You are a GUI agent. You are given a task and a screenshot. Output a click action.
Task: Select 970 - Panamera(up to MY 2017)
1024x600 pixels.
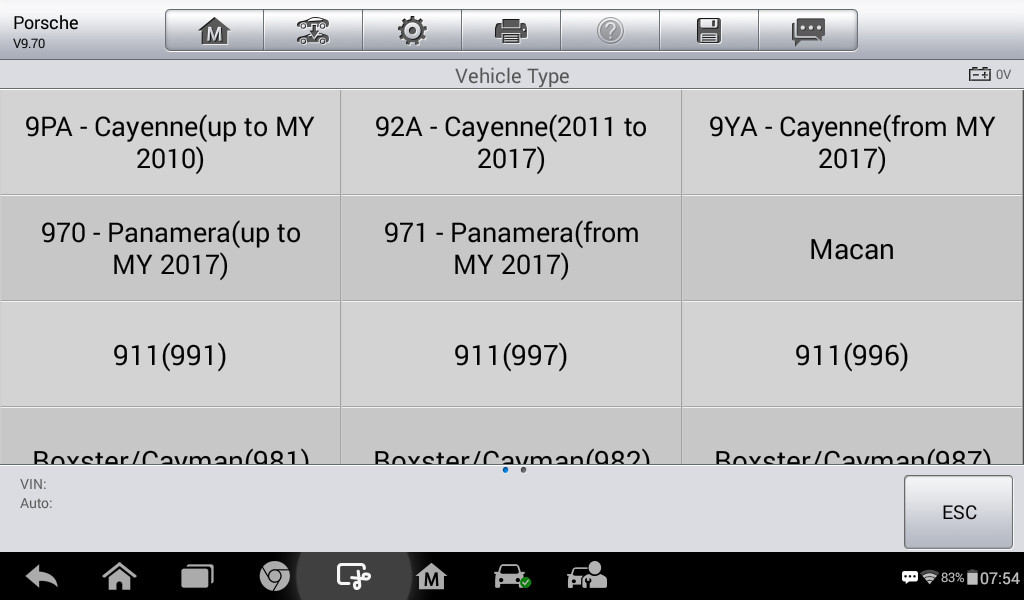pos(170,248)
